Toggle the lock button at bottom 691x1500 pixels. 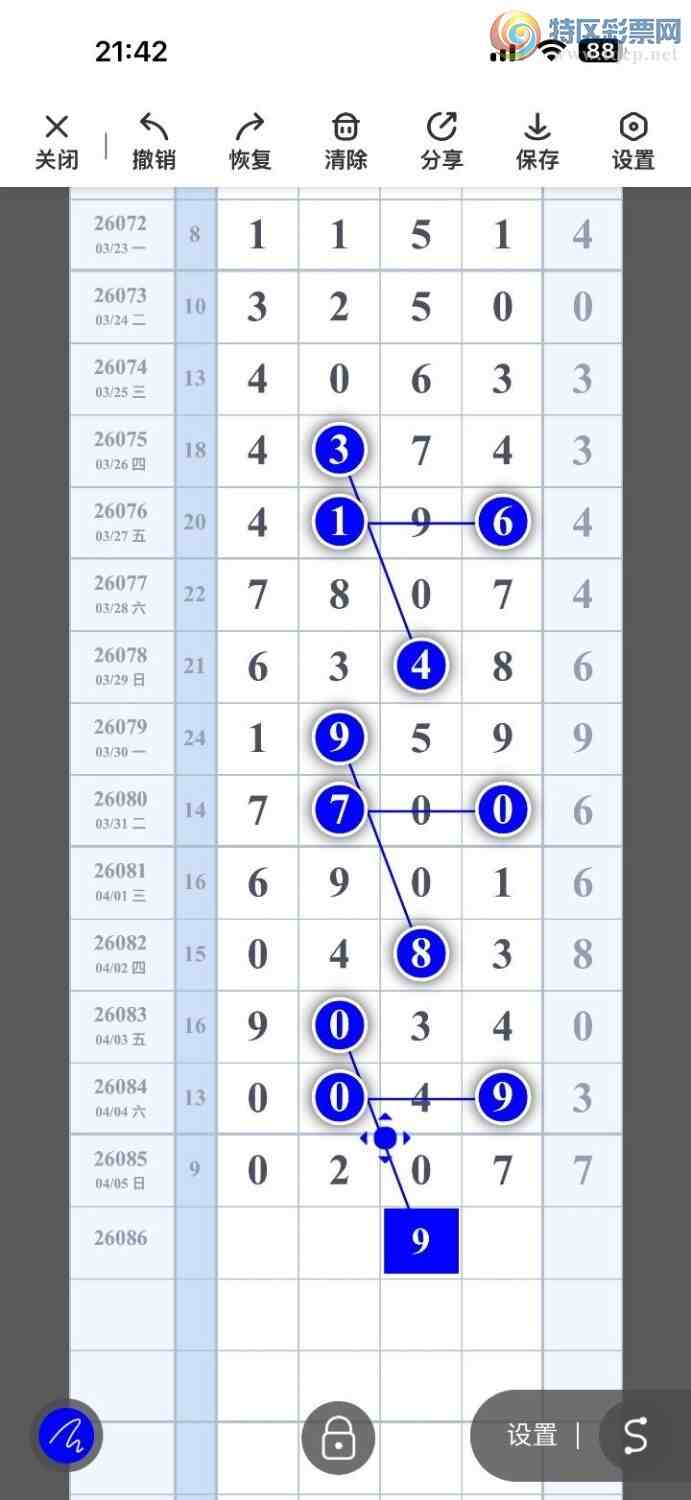pyautogui.click(x=338, y=1439)
